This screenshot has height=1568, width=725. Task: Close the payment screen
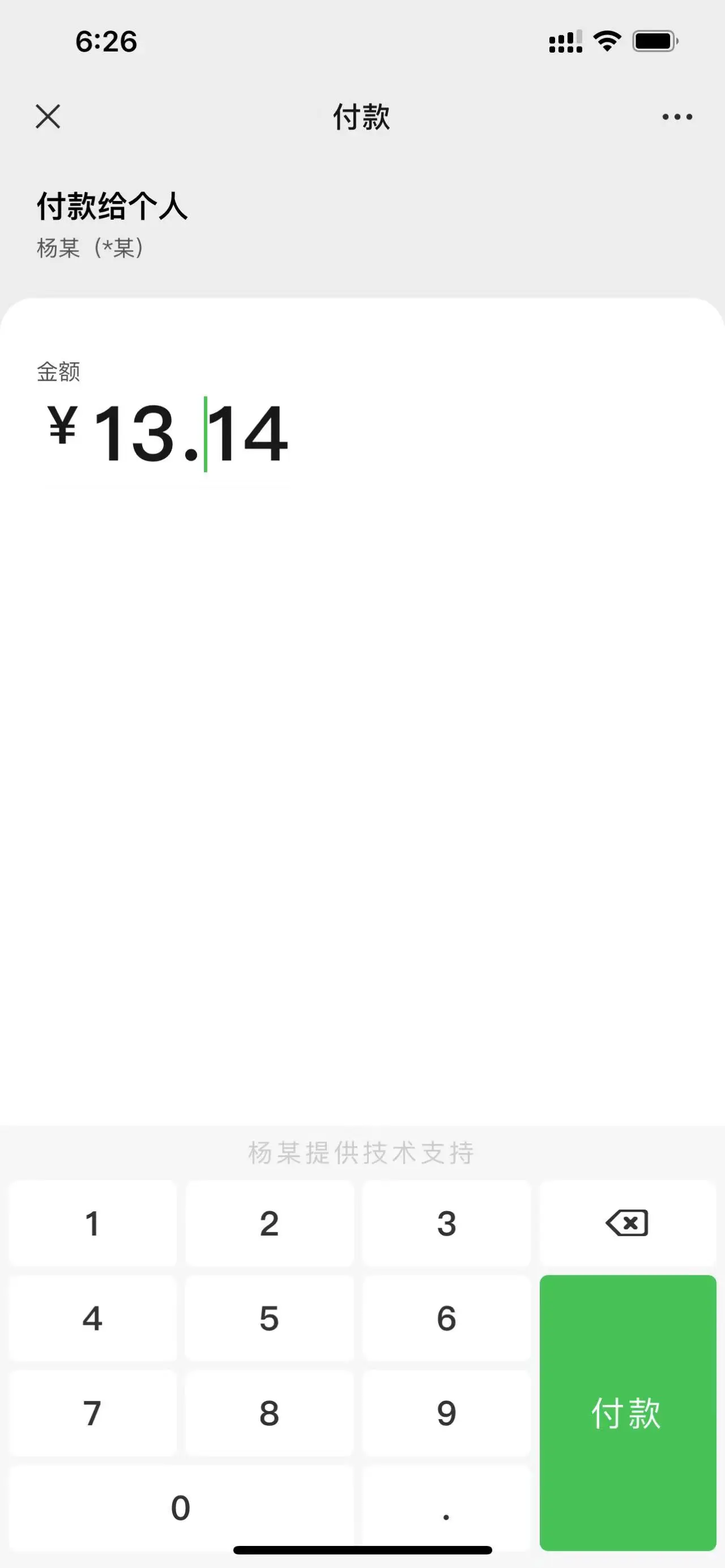pos(48,116)
